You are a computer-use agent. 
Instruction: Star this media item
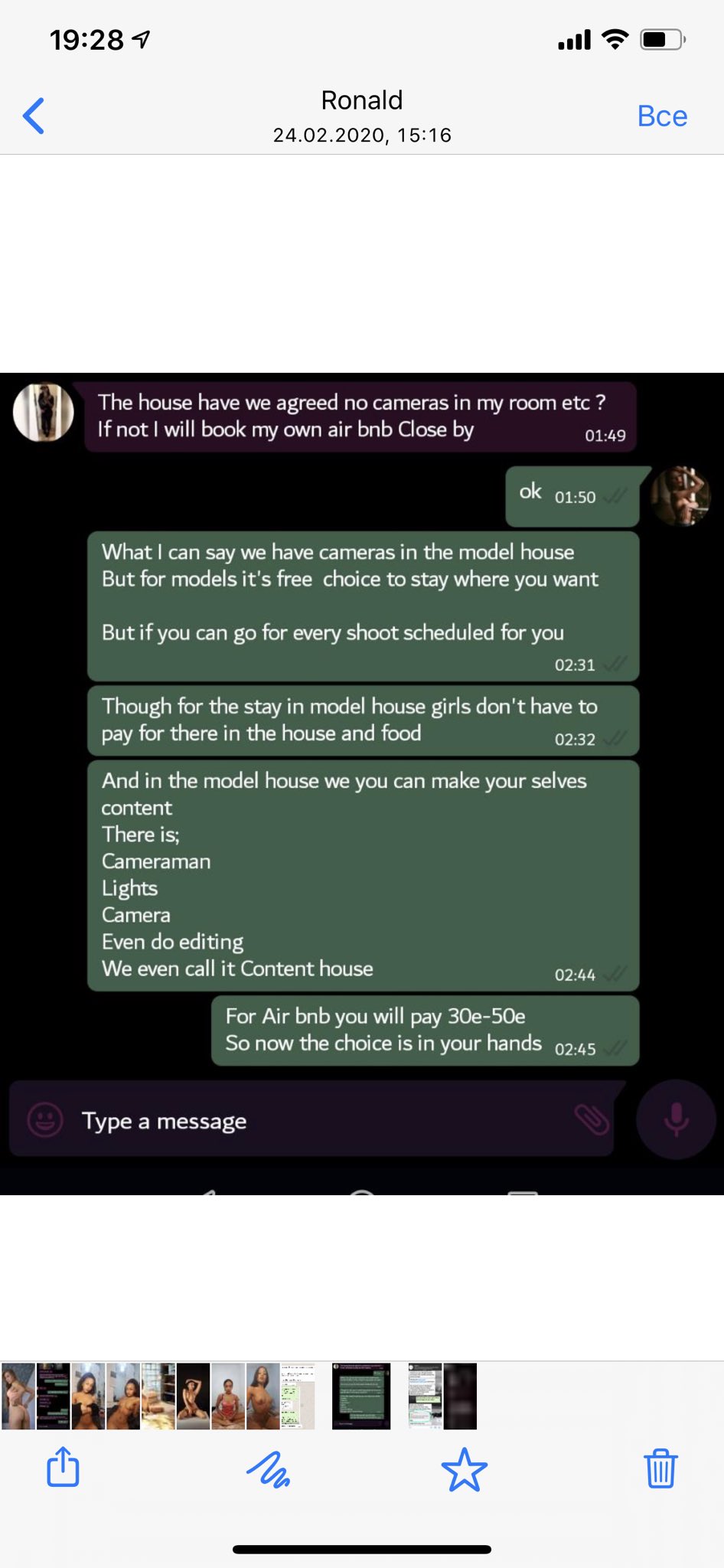(x=464, y=1470)
